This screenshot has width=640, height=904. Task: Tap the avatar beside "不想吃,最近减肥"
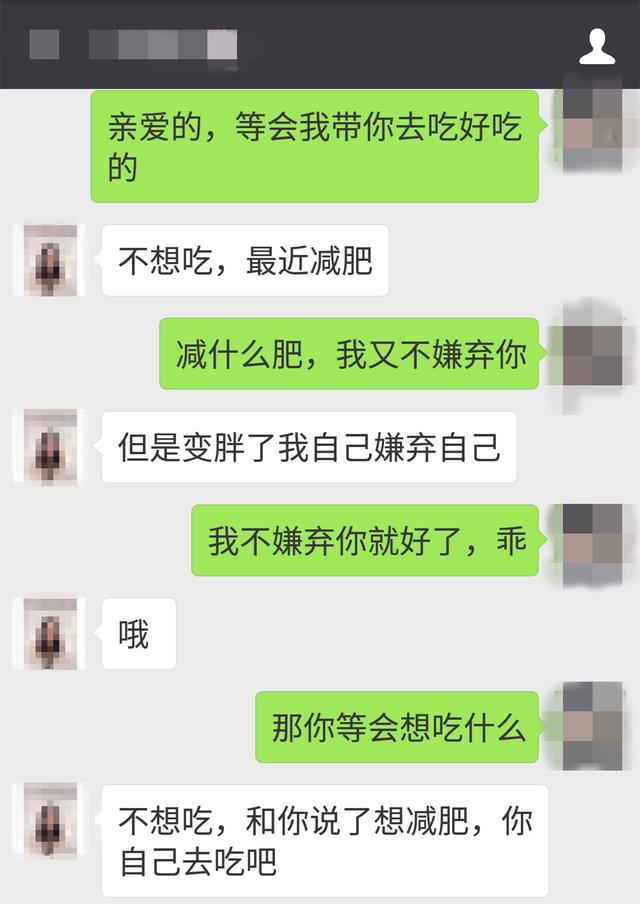tap(50, 260)
